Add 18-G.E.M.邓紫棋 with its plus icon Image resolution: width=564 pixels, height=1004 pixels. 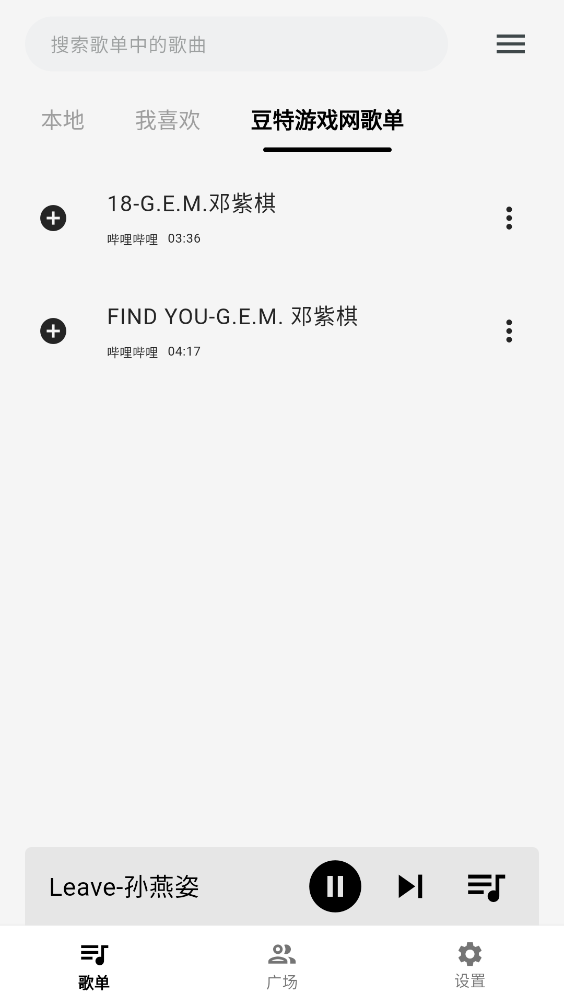pyautogui.click(x=53, y=218)
